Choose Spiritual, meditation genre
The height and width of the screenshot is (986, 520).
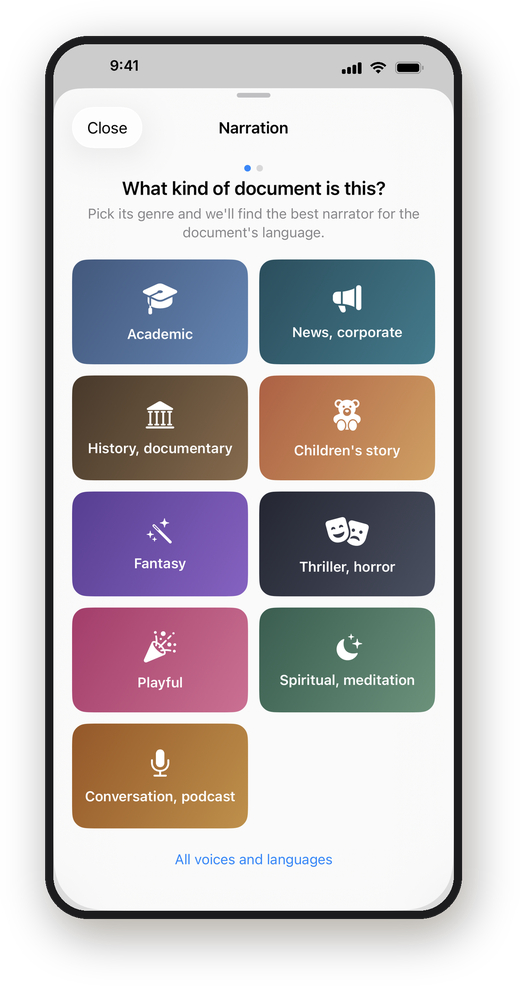[347, 660]
